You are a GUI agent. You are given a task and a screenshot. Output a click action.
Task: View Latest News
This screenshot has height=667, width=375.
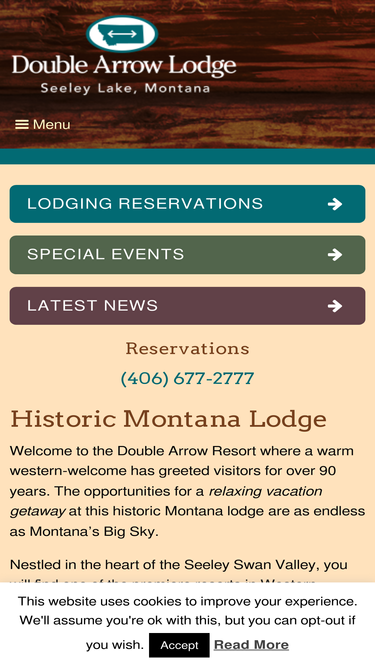(188, 306)
